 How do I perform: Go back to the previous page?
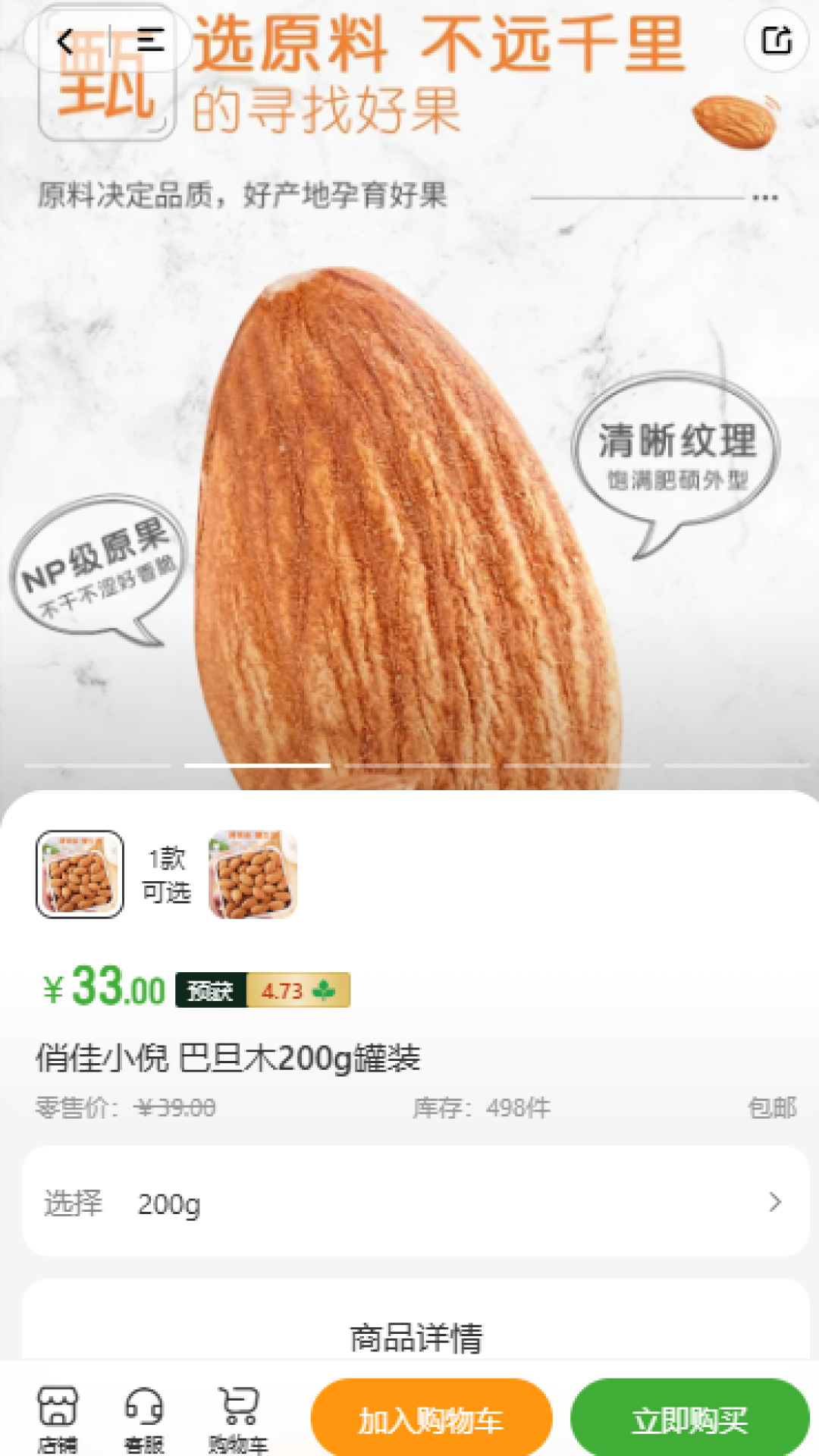pos(67,41)
